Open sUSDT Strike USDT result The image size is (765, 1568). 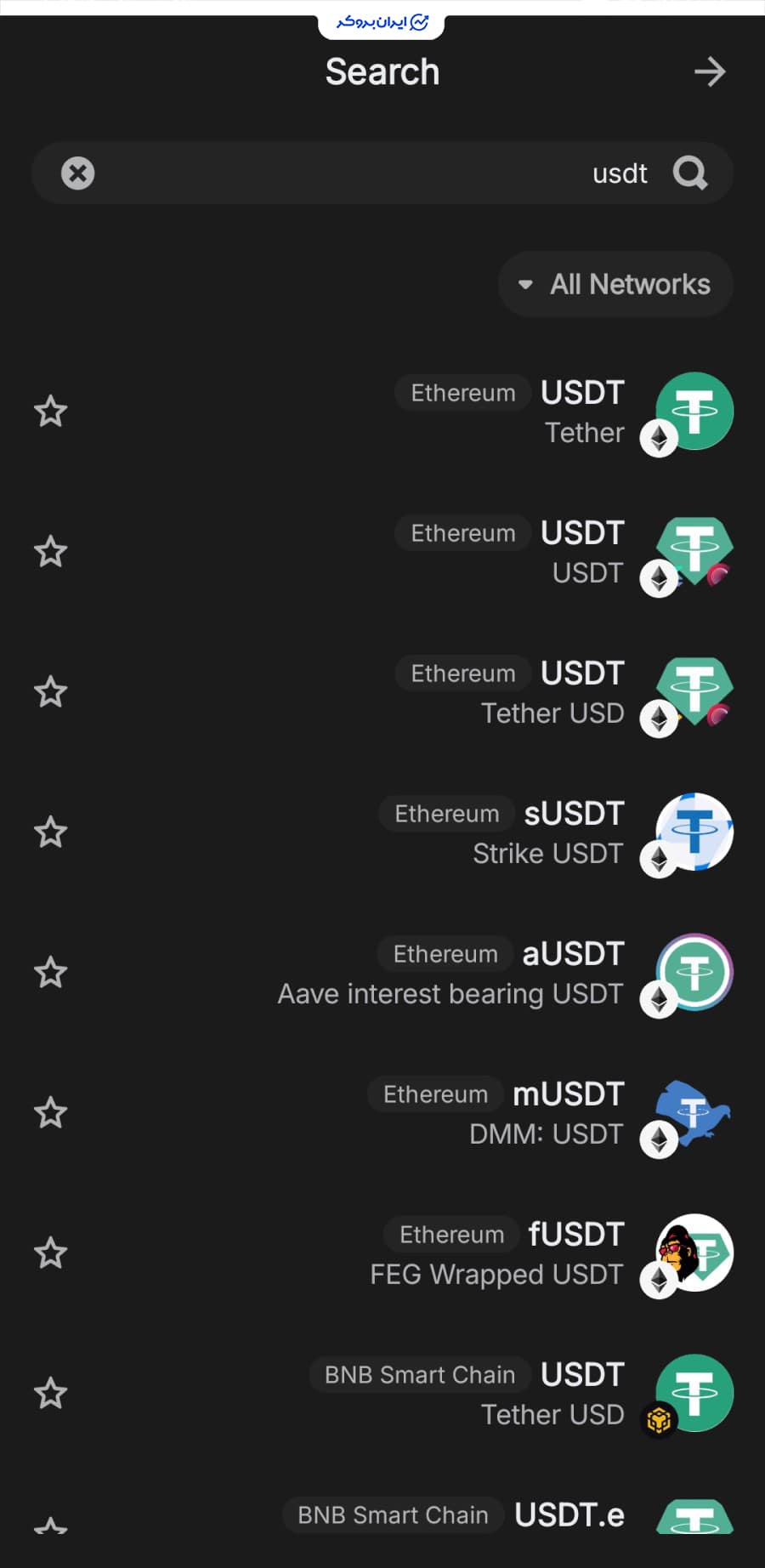[510, 833]
